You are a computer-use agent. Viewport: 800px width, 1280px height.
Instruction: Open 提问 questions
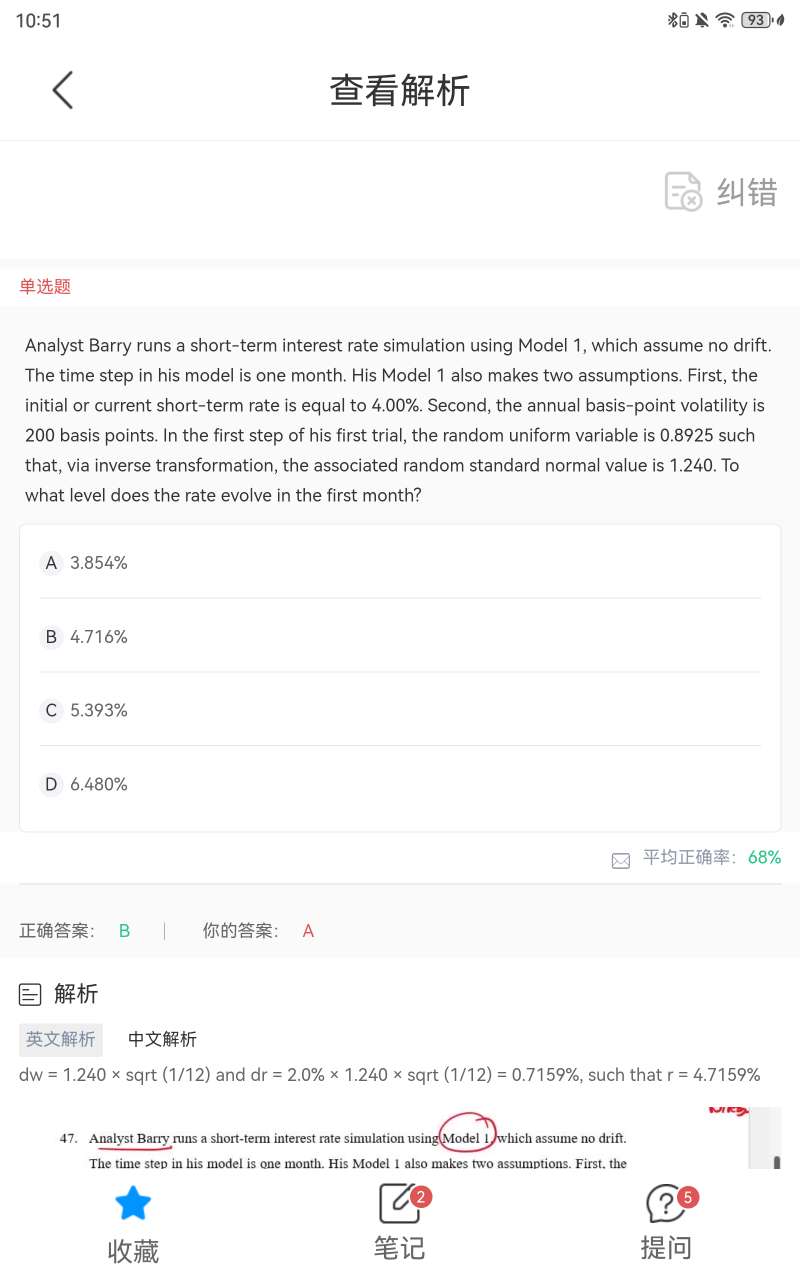point(666,1222)
